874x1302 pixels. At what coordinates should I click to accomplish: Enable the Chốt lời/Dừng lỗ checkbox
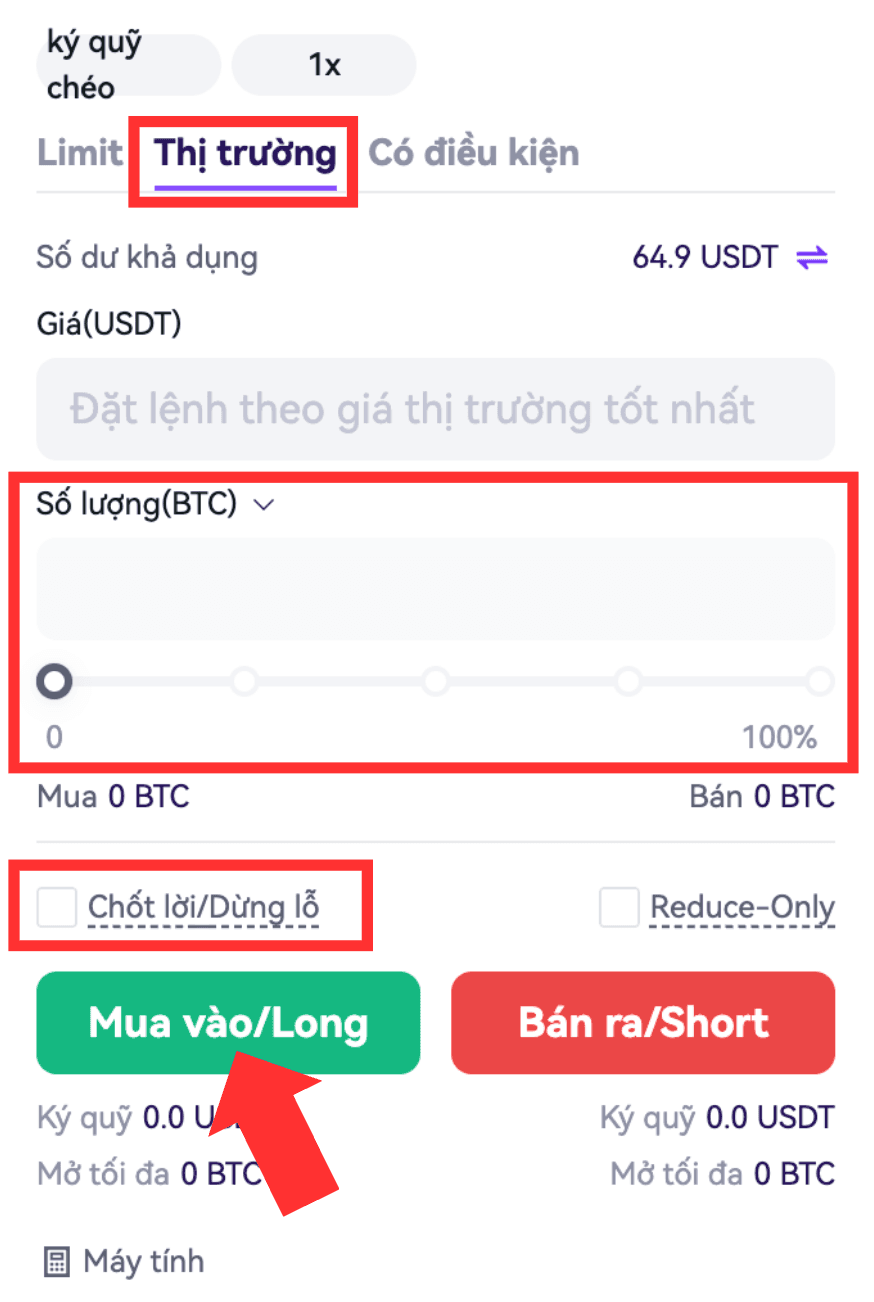[x=57, y=908]
